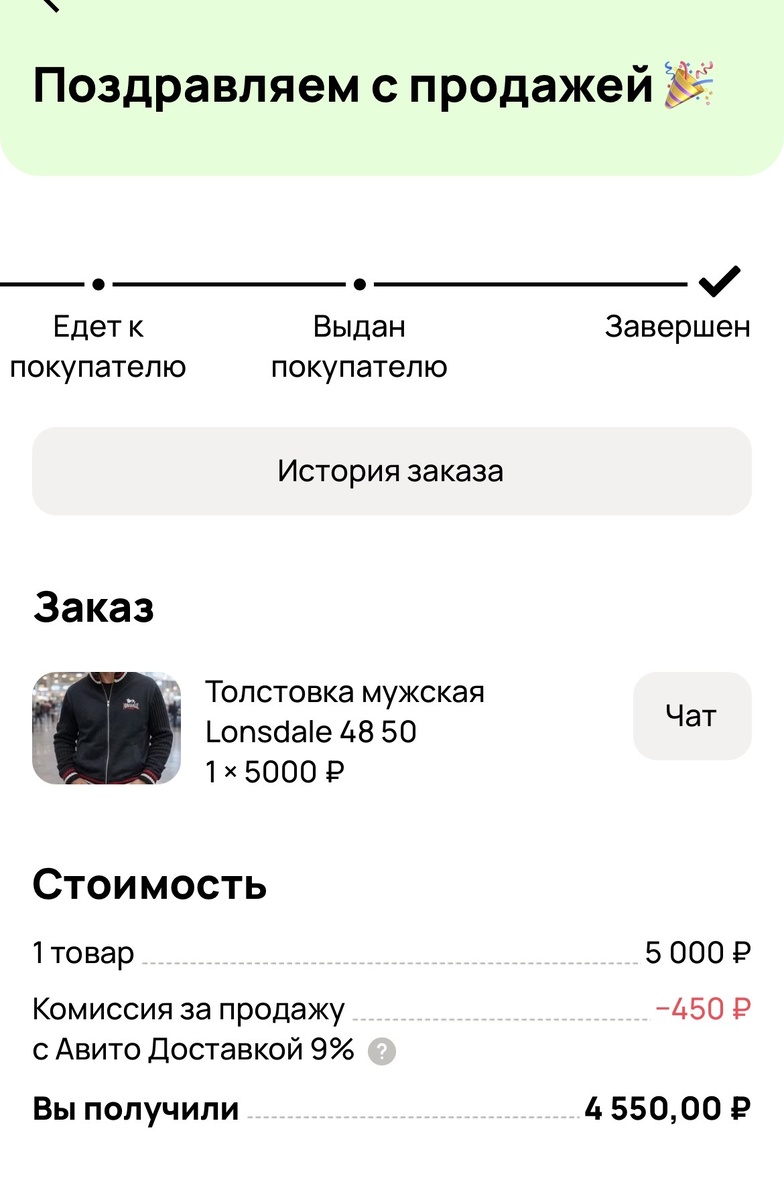Open the Lonsdale hoodie listing photo

tap(107, 728)
